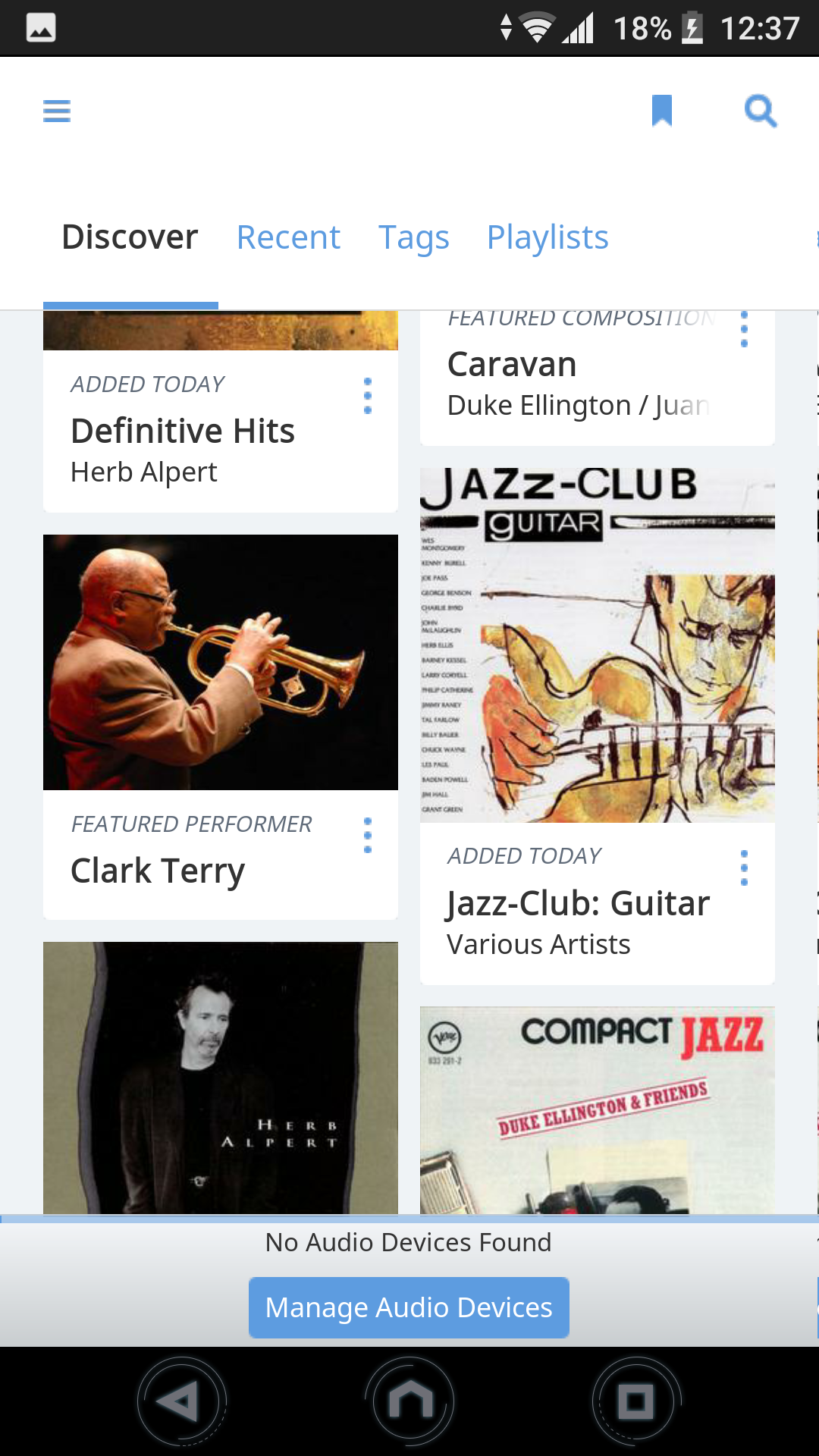819x1456 pixels.
Task: Switch to the Playlists tab
Action: tap(548, 237)
